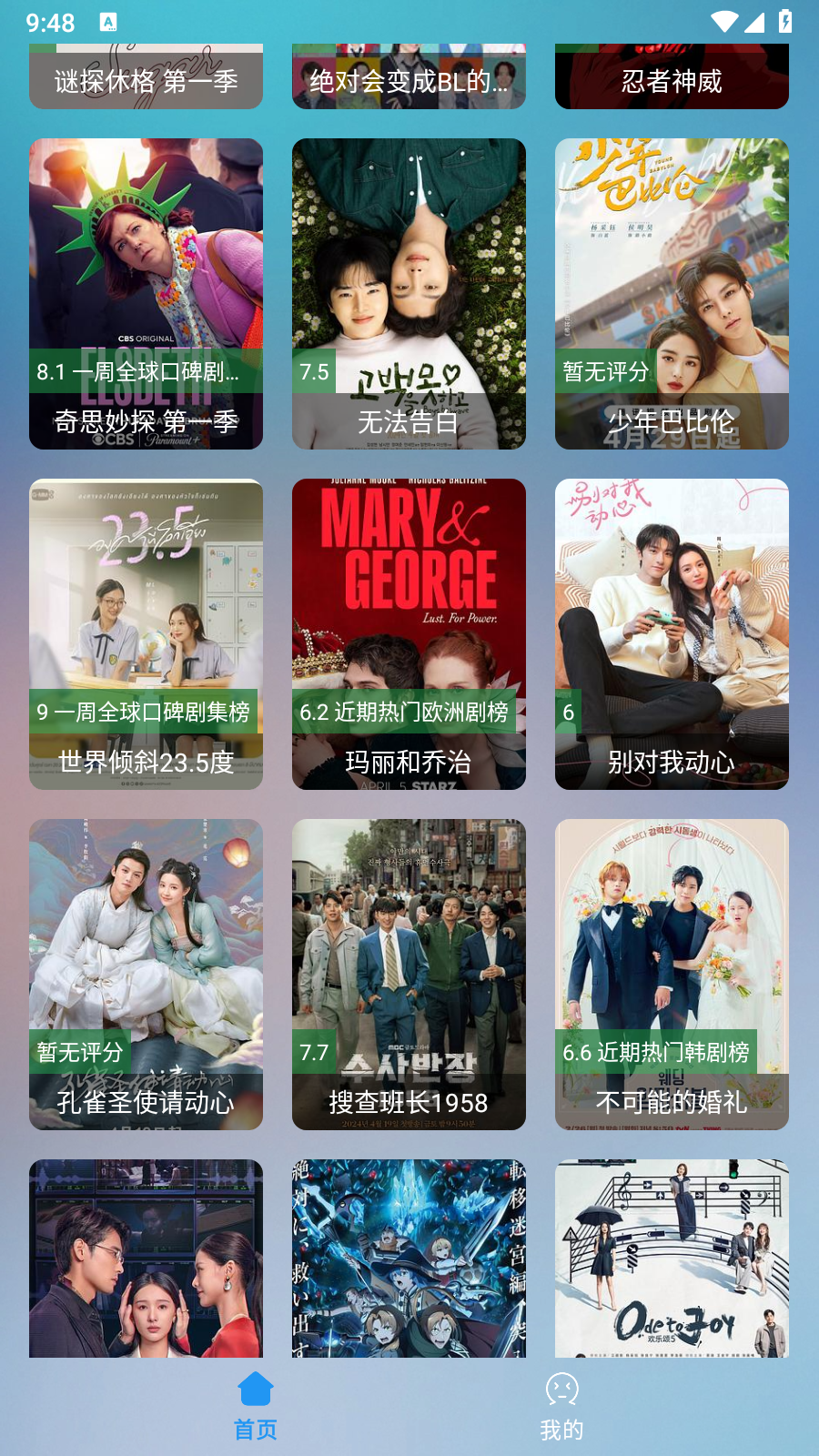This screenshot has width=819, height=1456.
Task: Open 不可能的婚礼 drama card
Action: pos(672,974)
